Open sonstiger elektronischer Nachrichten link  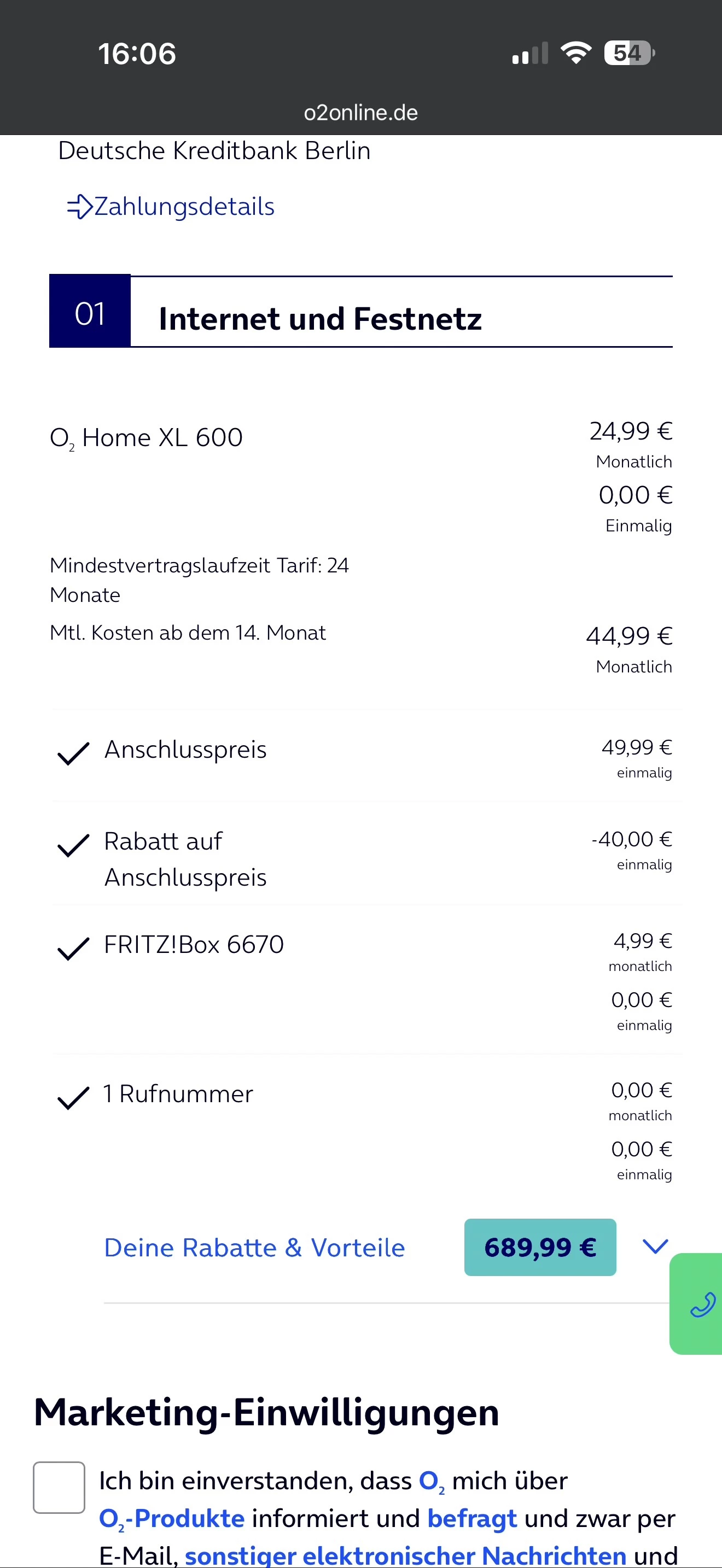pos(405,1555)
